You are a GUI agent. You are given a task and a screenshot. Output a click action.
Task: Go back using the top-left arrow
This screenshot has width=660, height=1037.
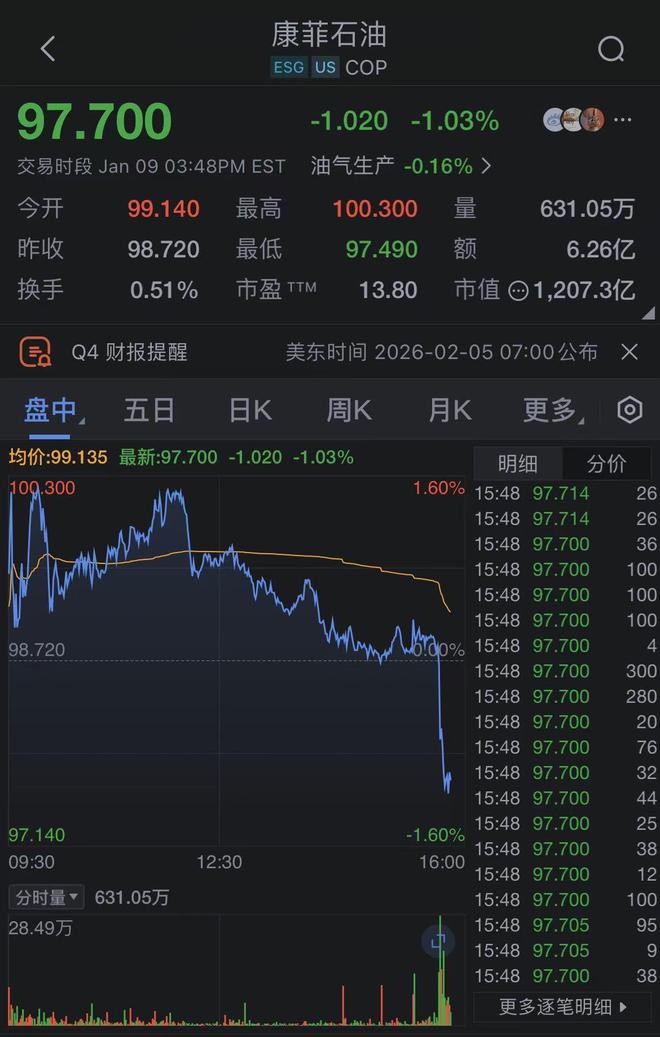(48, 49)
